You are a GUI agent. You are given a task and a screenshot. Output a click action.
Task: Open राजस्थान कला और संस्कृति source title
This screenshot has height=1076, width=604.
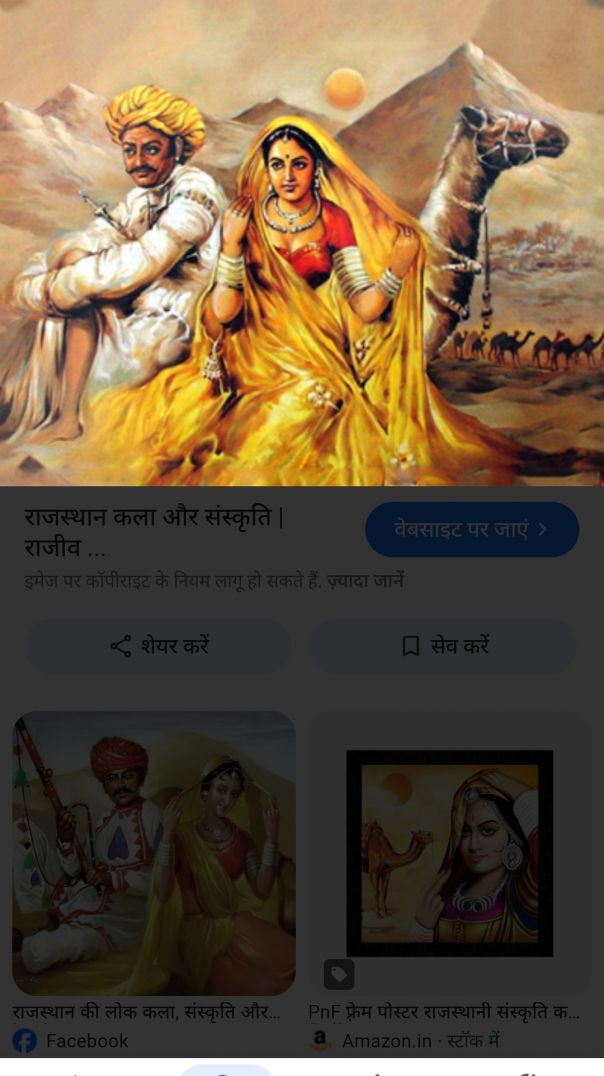tap(155, 532)
